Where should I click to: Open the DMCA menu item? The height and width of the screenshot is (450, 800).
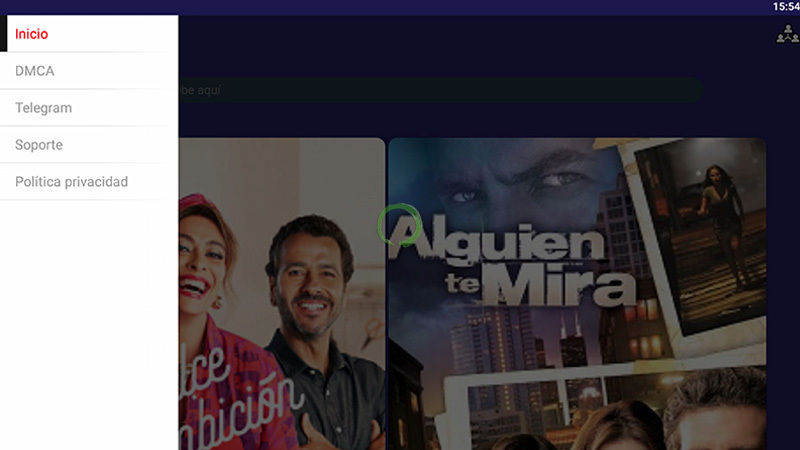pos(88,71)
